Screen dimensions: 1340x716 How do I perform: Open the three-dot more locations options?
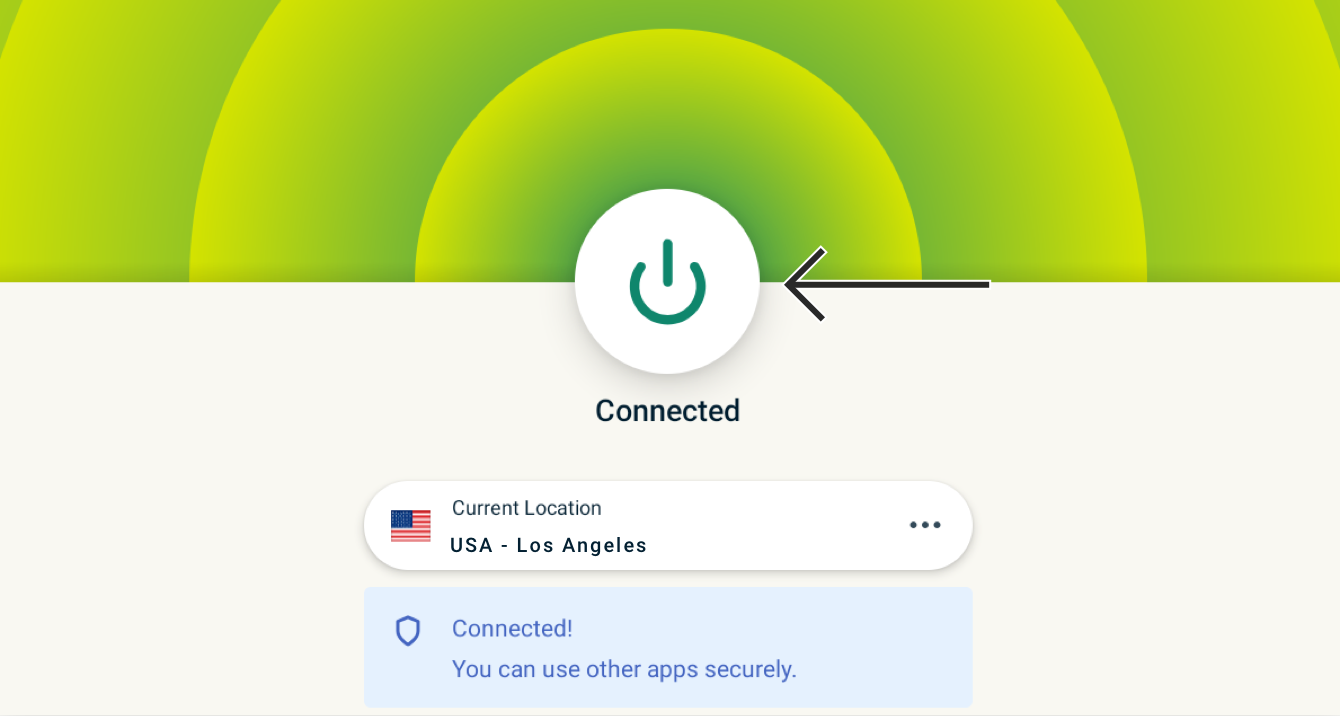click(x=925, y=525)
